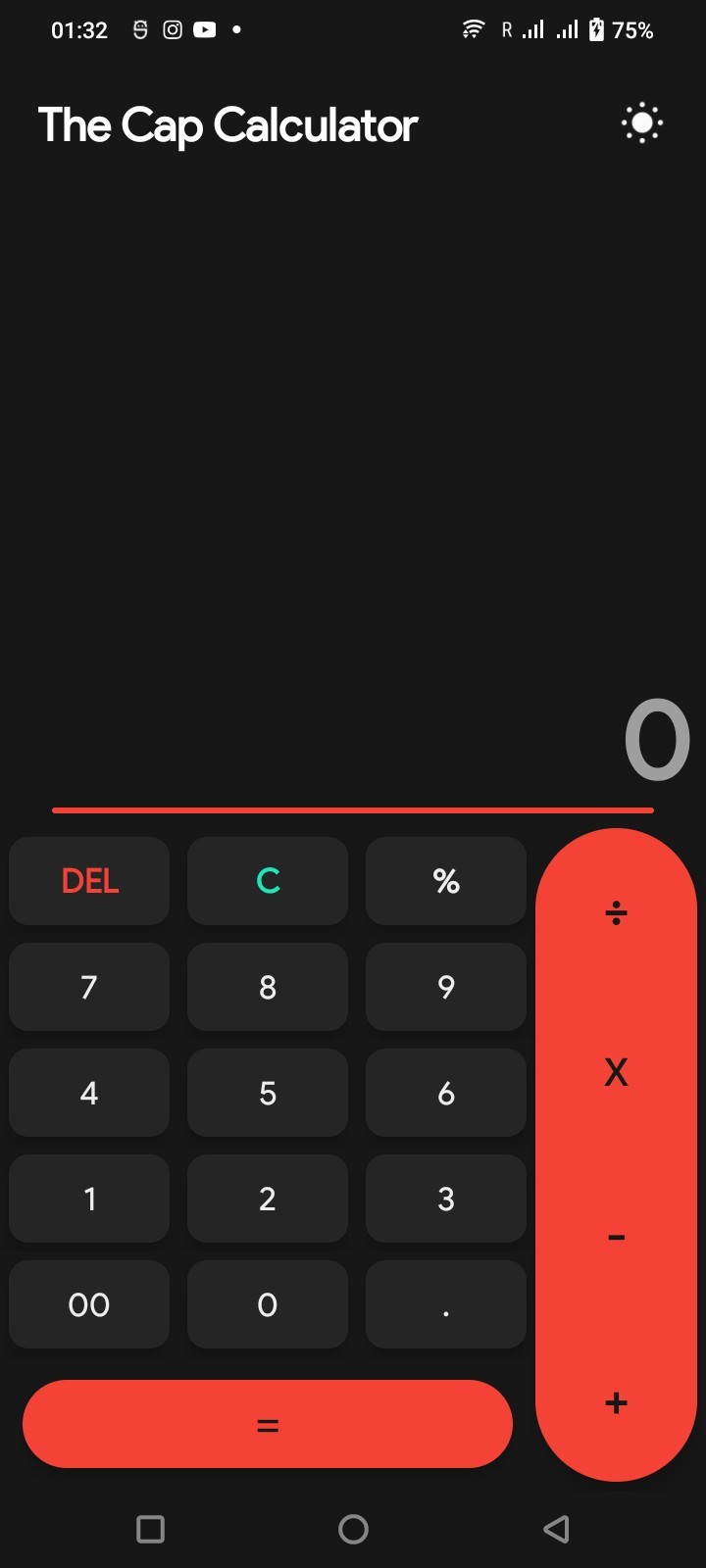Tap the DEL key to delete last digit
Image resolution: width=706 pixels, height=1568 pixels.
(x=89, y=881)
